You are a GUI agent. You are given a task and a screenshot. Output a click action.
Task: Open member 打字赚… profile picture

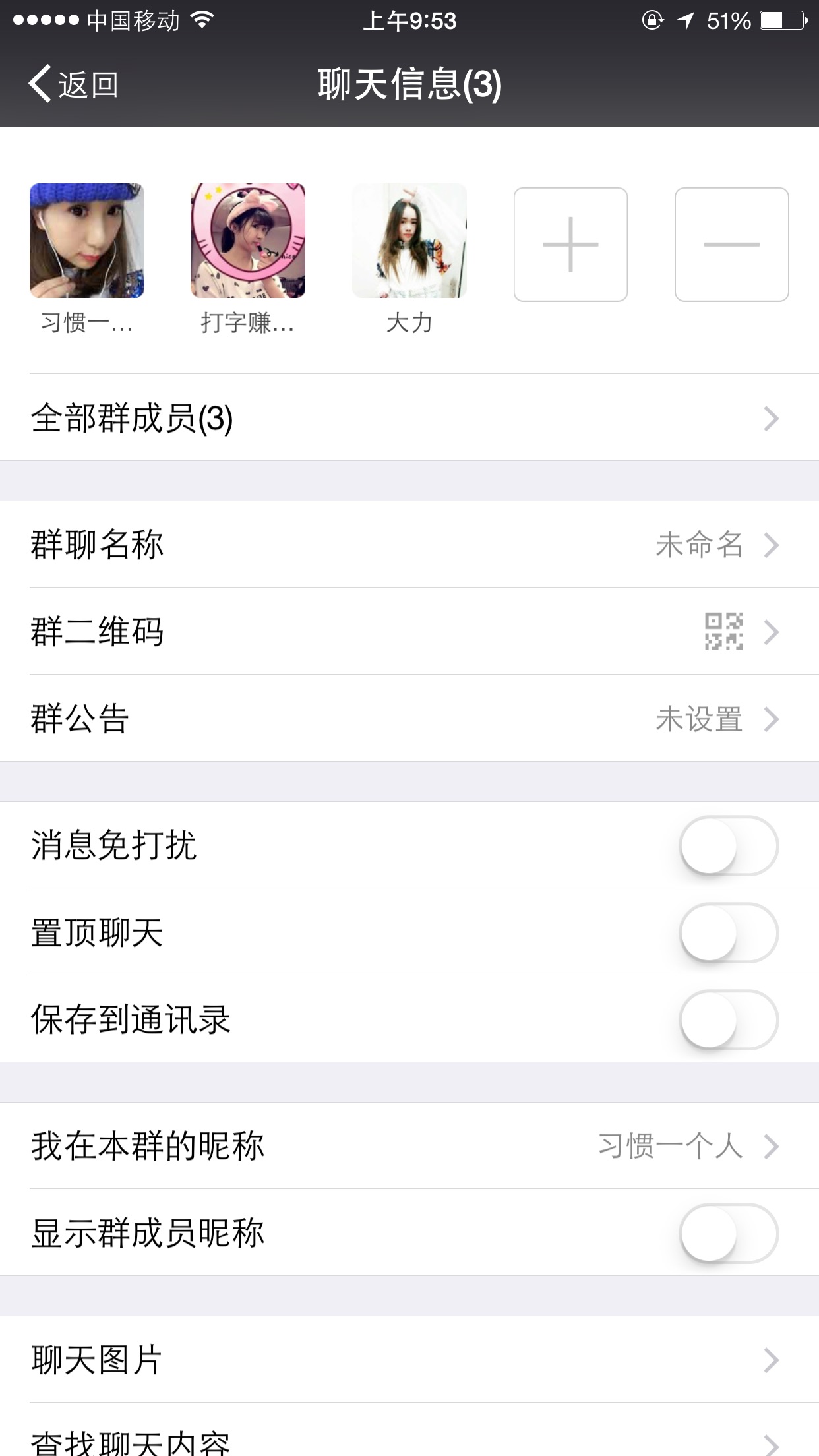[248, 241]
